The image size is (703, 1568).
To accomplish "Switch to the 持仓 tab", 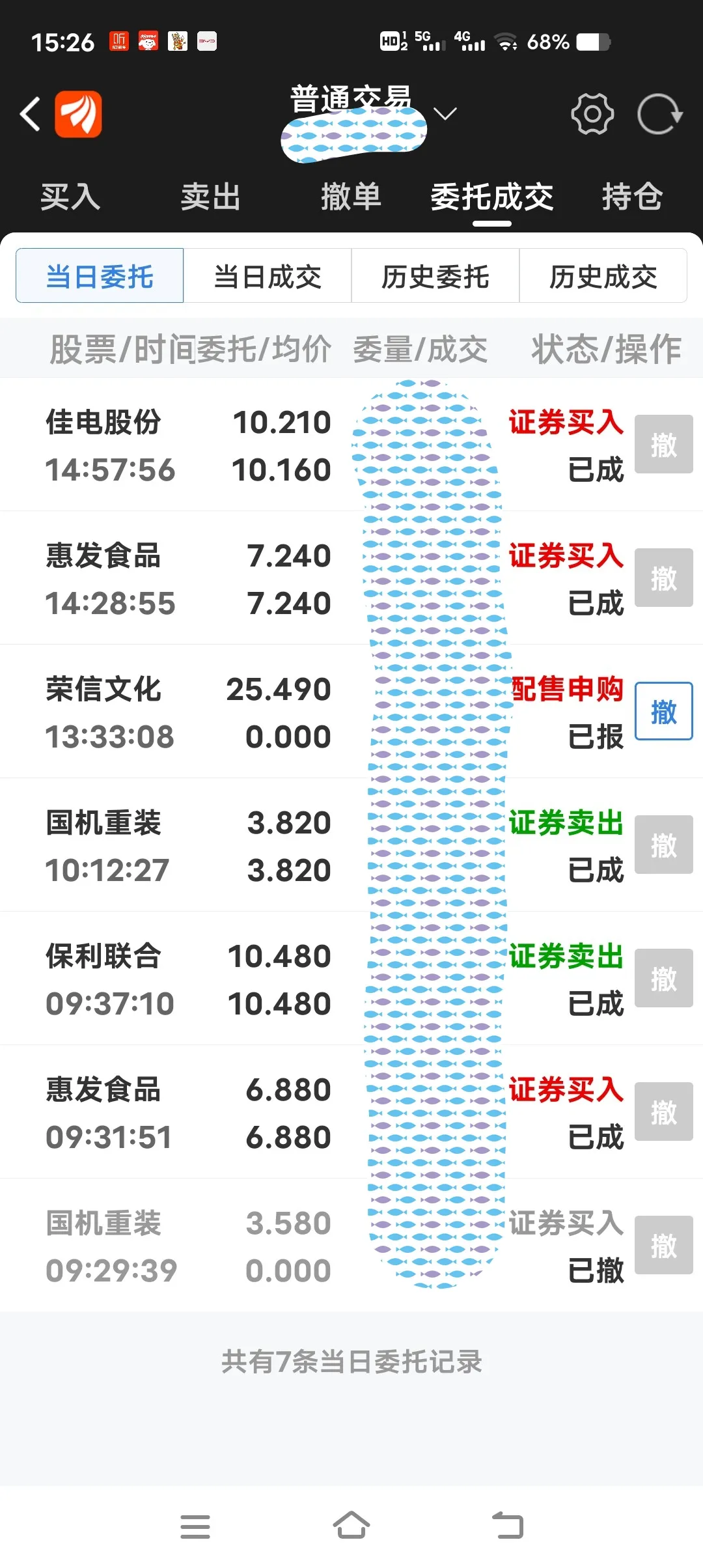I will (631, 197).
